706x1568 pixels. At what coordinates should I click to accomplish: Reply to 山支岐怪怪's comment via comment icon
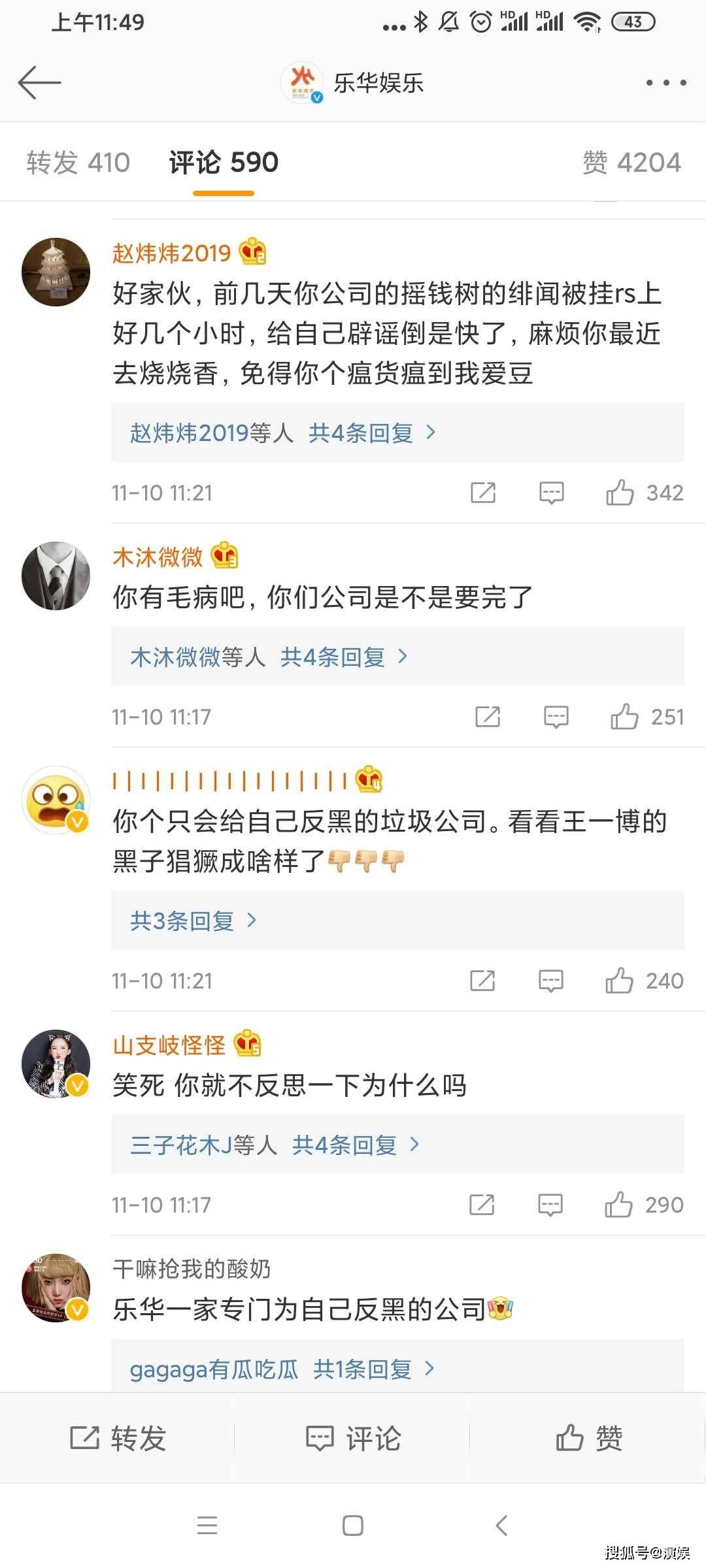click(550, 1205)
